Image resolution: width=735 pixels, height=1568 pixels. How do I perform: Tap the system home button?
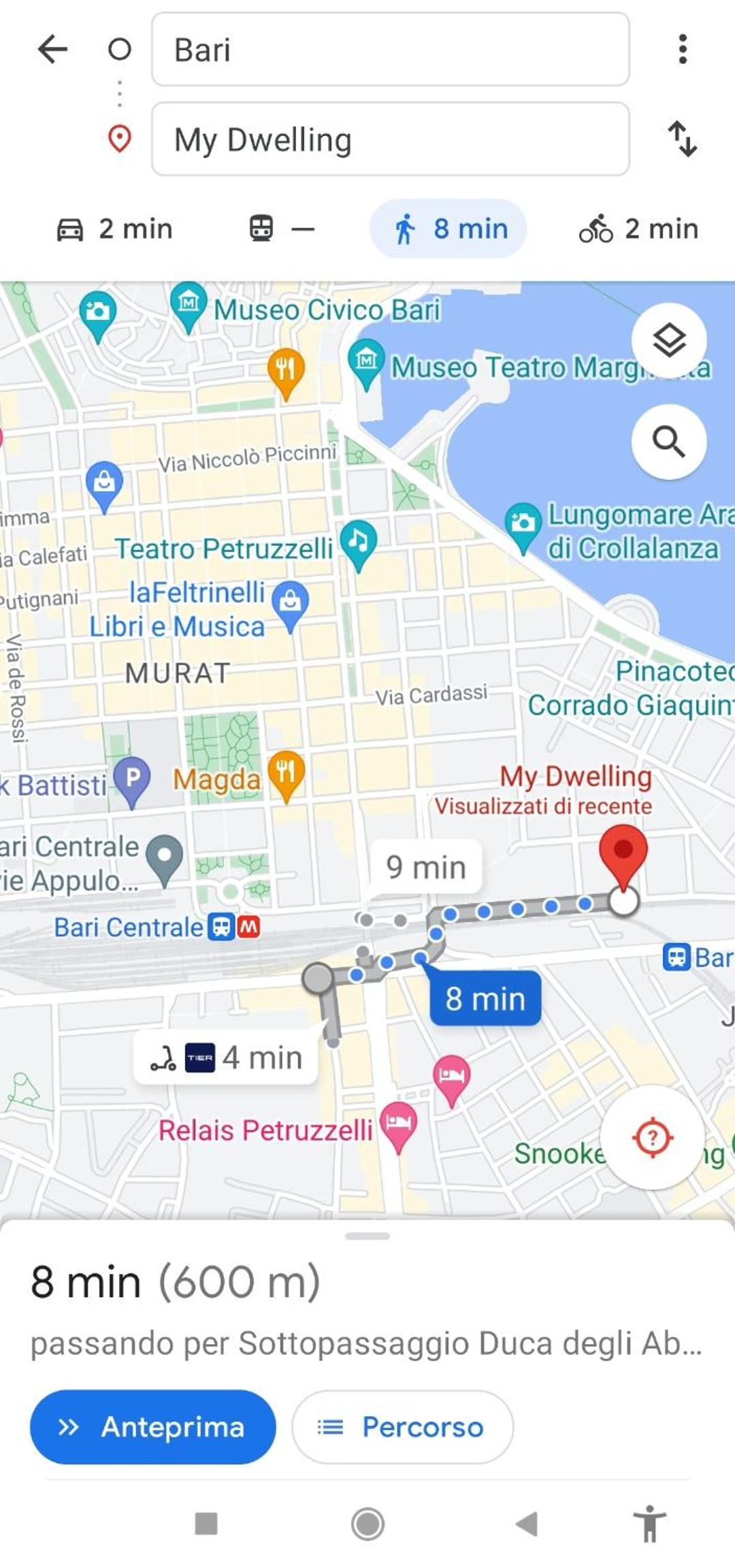[367, 1524]
